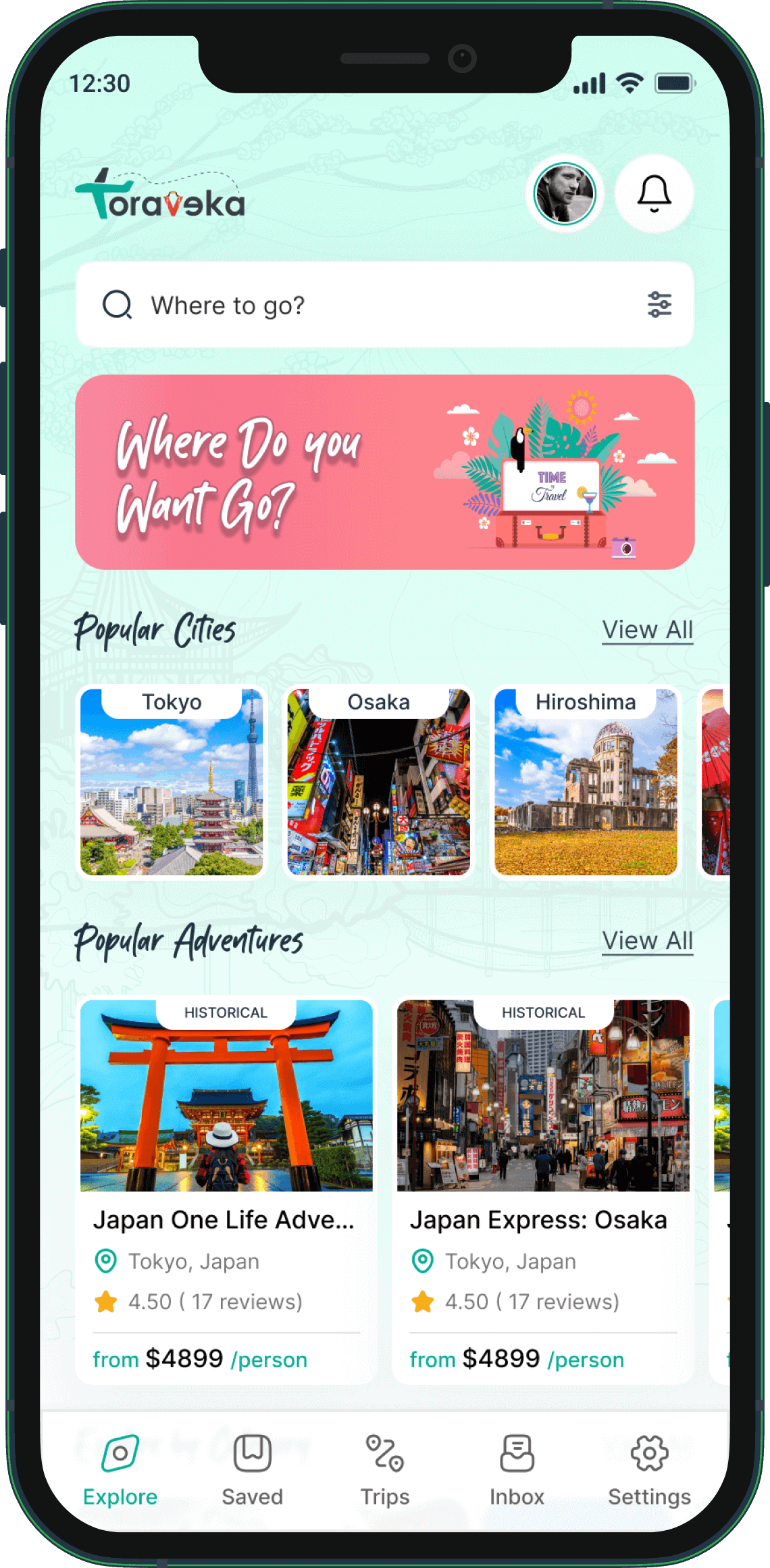View all Popular Cities

tap(647, 630)
